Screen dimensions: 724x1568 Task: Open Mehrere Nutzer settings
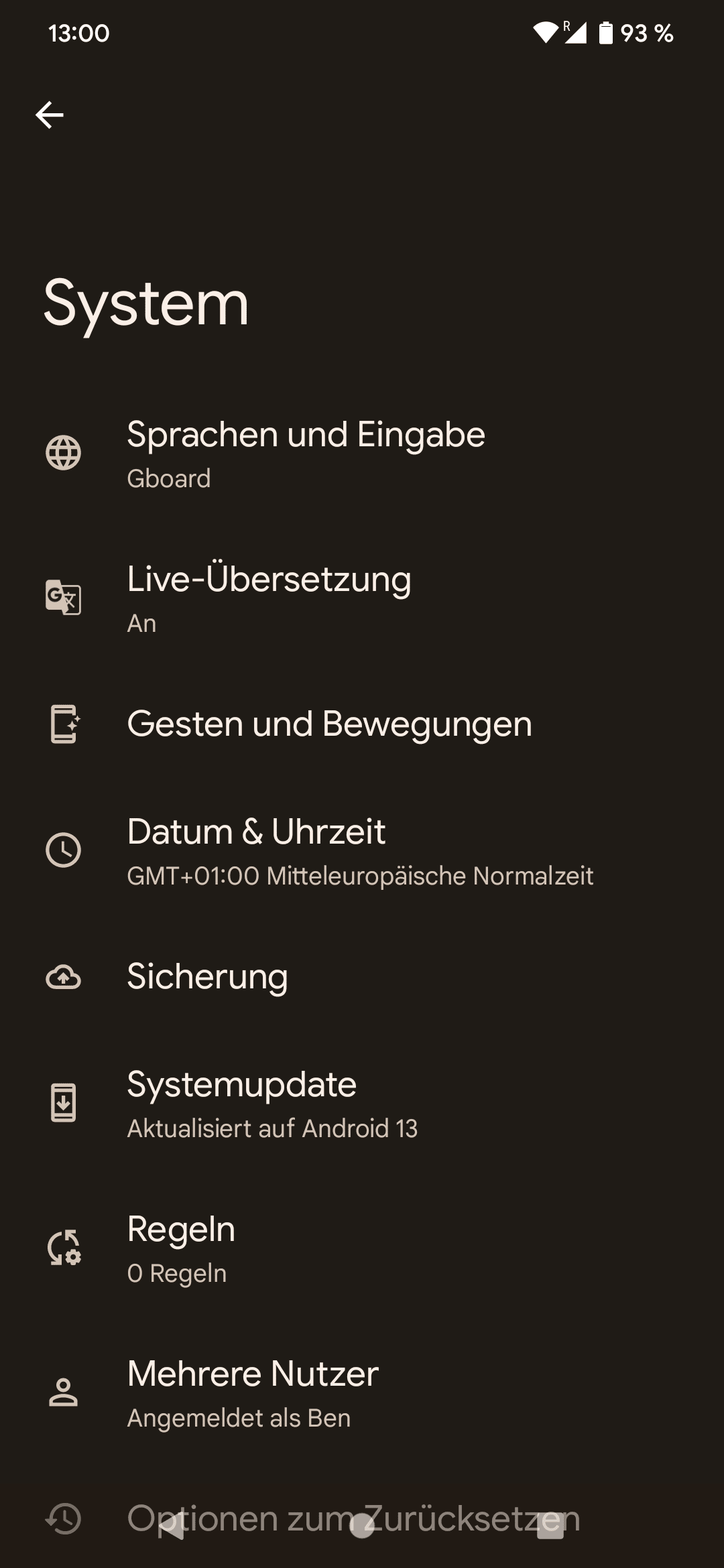click(x=362, y=1392)
